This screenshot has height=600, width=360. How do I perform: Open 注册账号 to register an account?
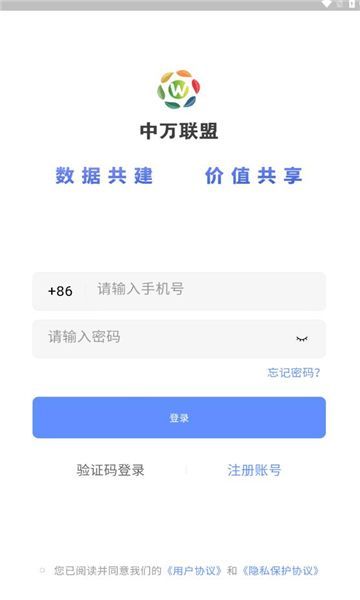point(254,470)
